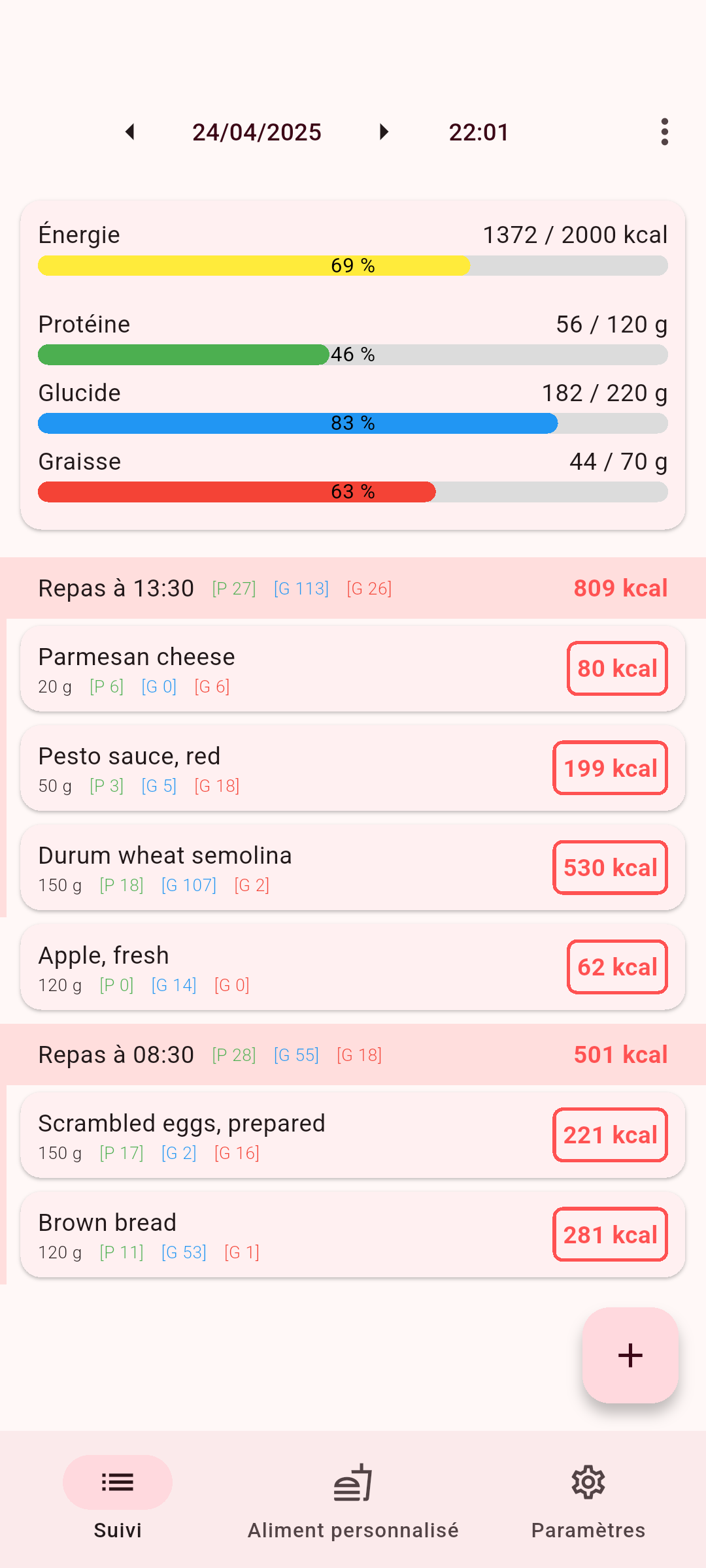The width and height of the screenshot is (706, 1568).
Task: Open the Pesto sauce, red entry
Action: point(353,768)
